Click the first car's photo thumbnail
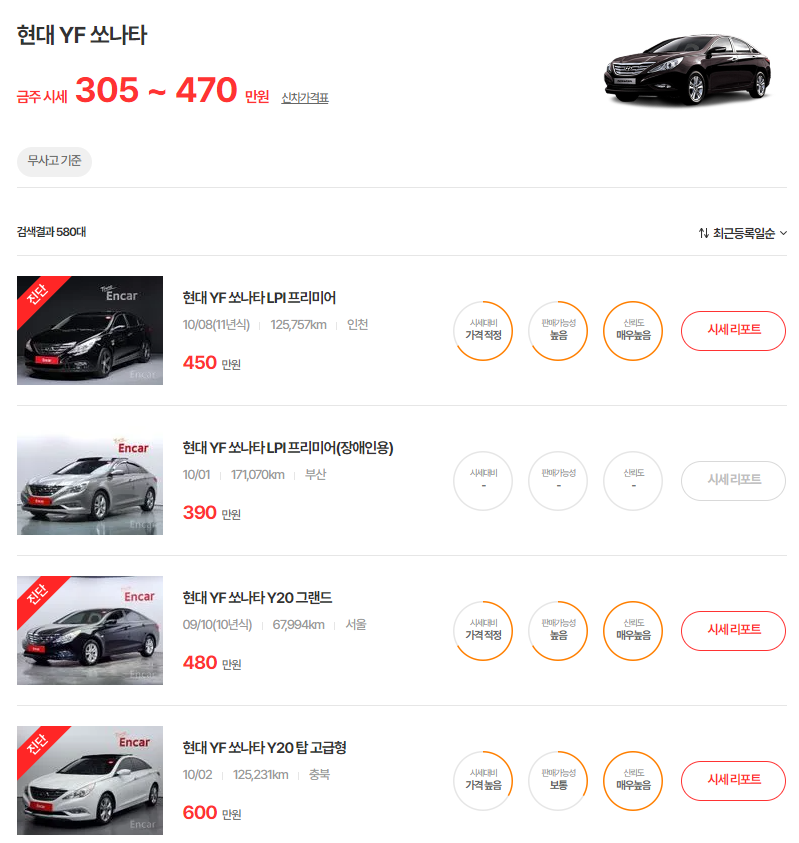Image resolution: width=799 pixels, height=843 pixels. [89, 331]
